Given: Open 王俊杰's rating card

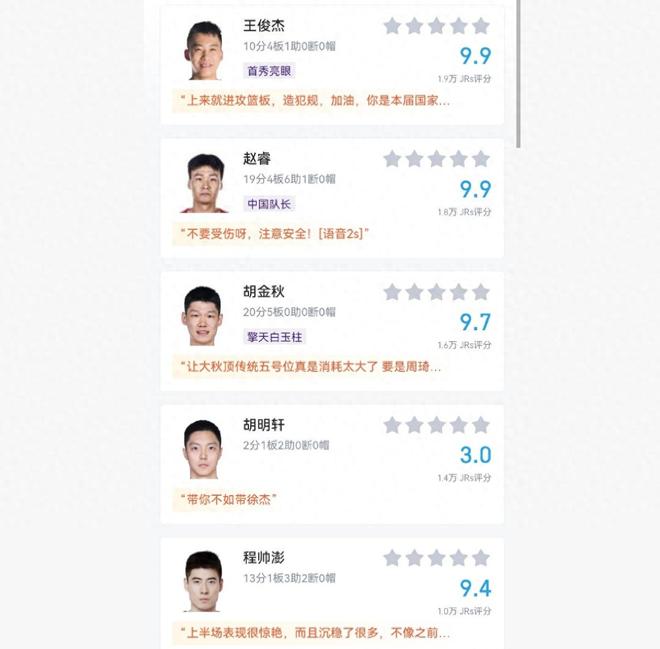Looking at the screenshot, I should click(x=264, y=26).
